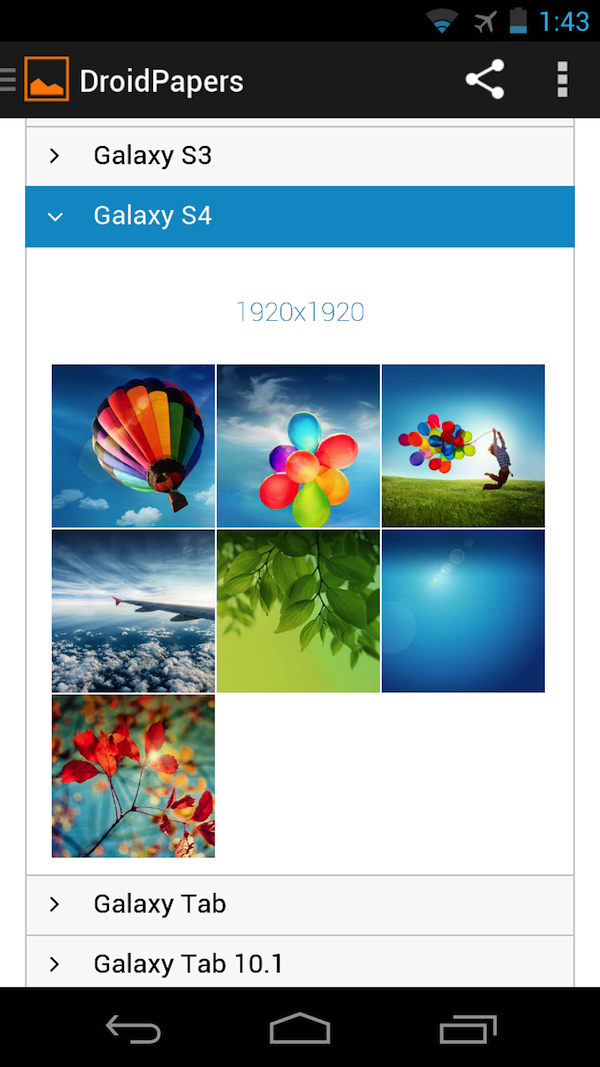
Task: Open the red leaves wallpaper
Action: click(x=133, y=776)
